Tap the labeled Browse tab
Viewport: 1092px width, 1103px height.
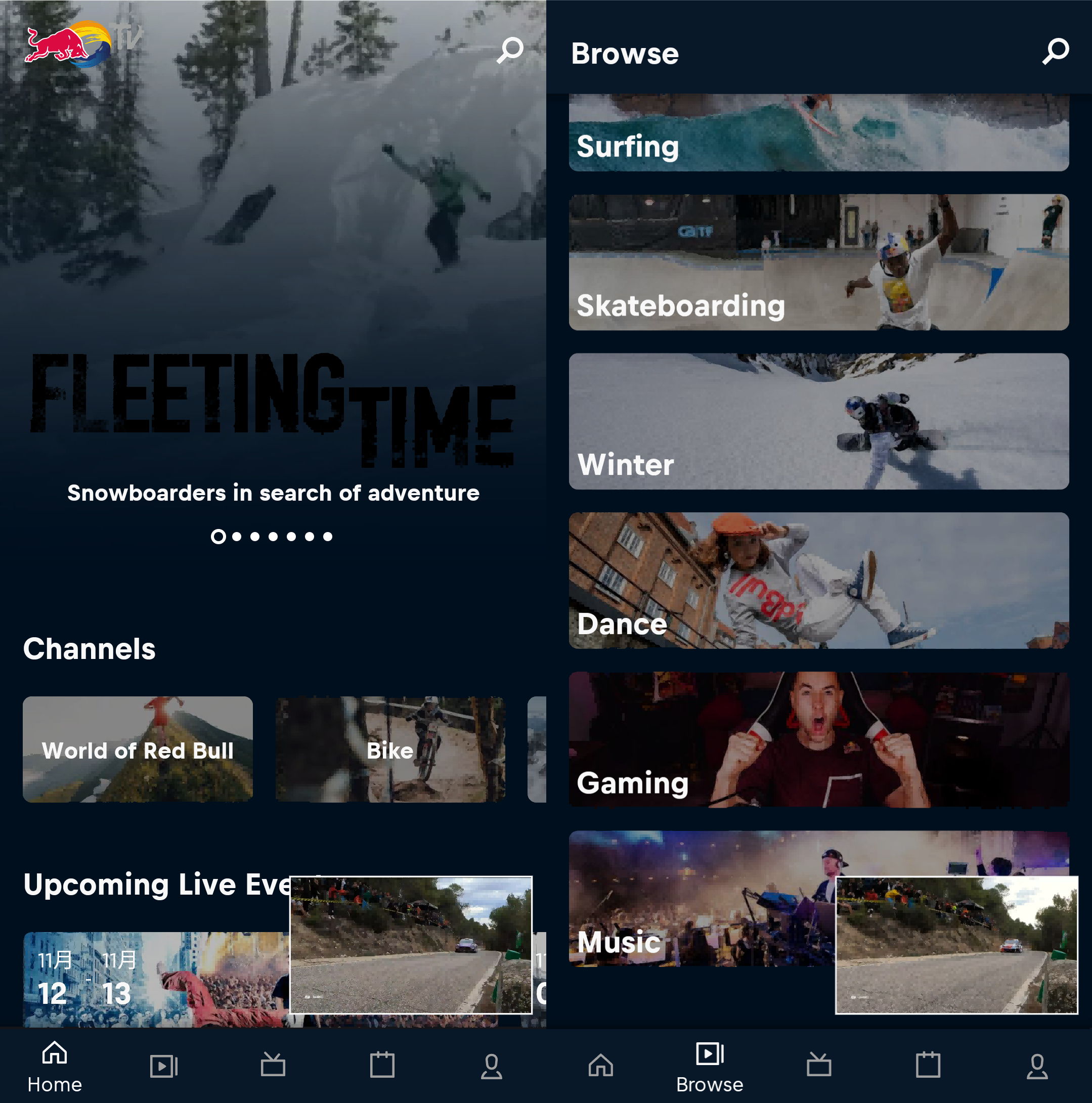(709, 1066)
